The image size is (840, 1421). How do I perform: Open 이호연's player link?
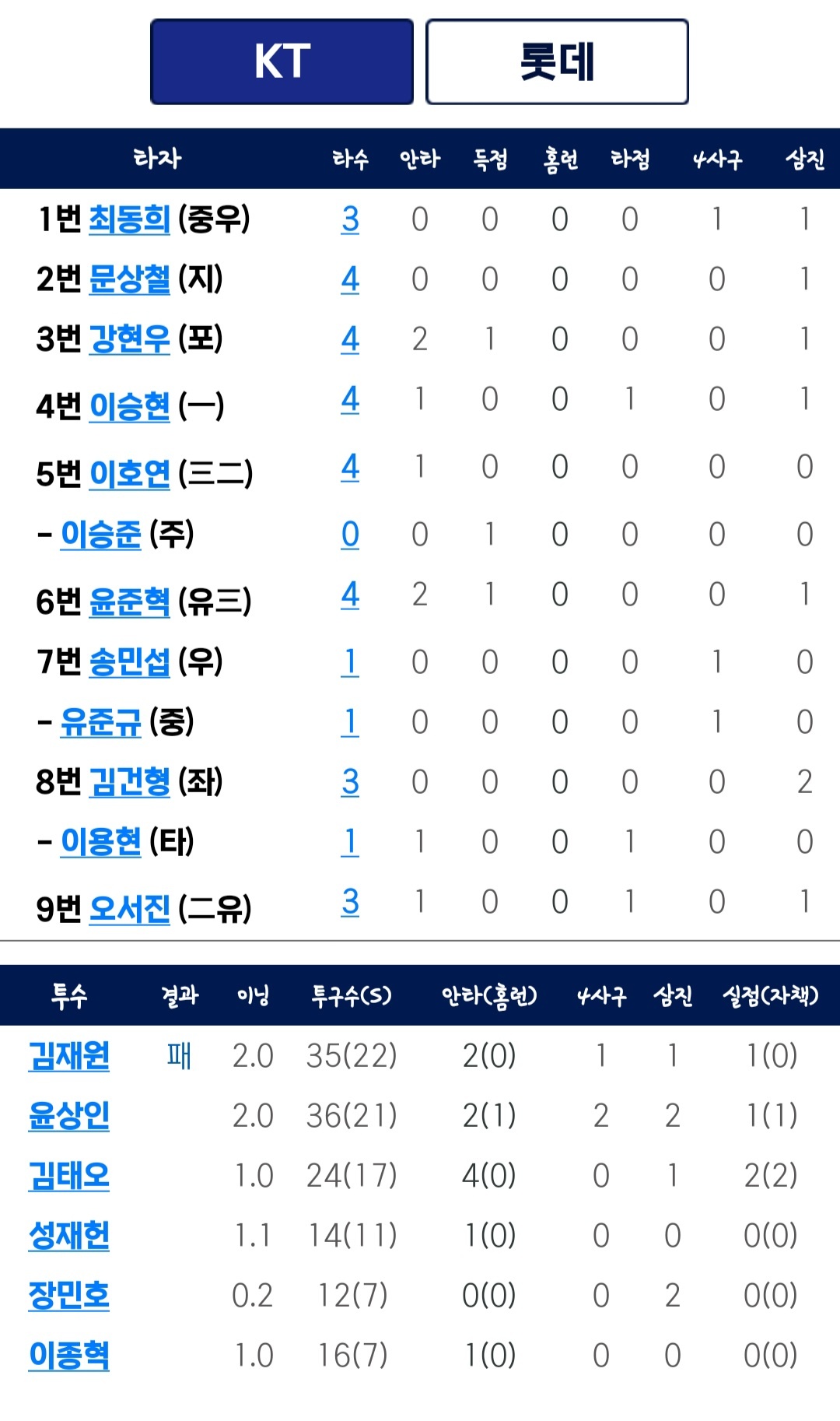(129, 473)
